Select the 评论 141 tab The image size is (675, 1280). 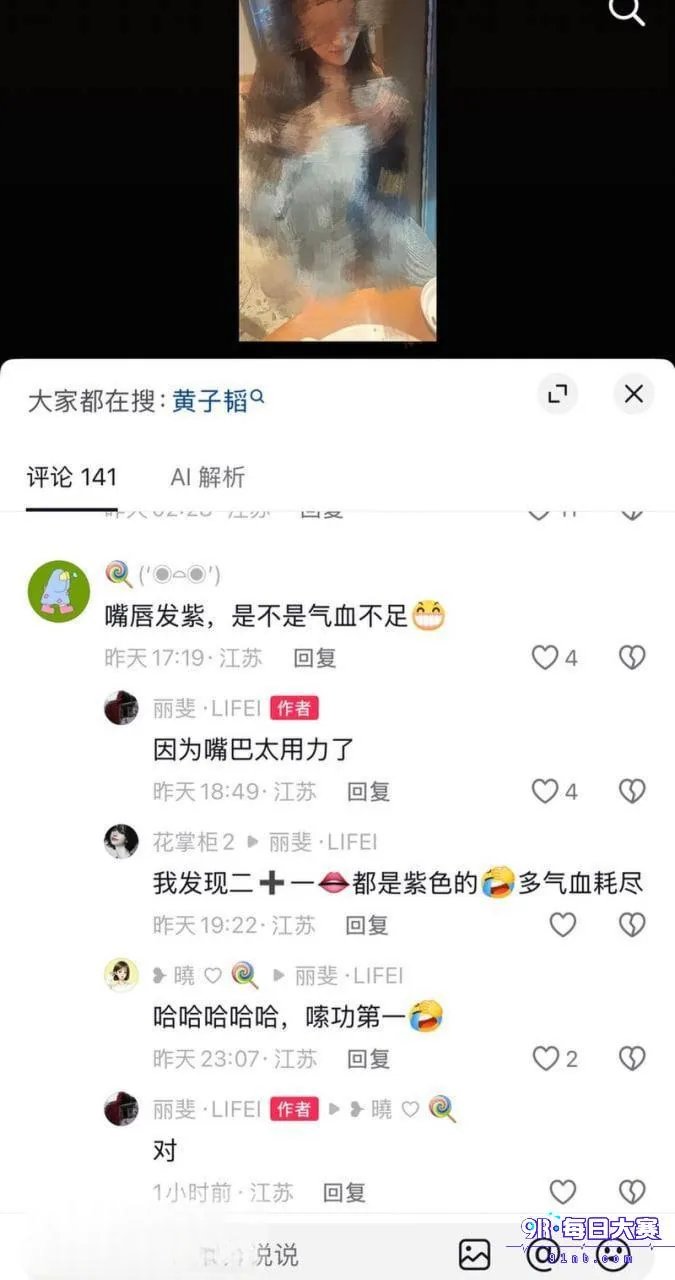click(72, 478)
